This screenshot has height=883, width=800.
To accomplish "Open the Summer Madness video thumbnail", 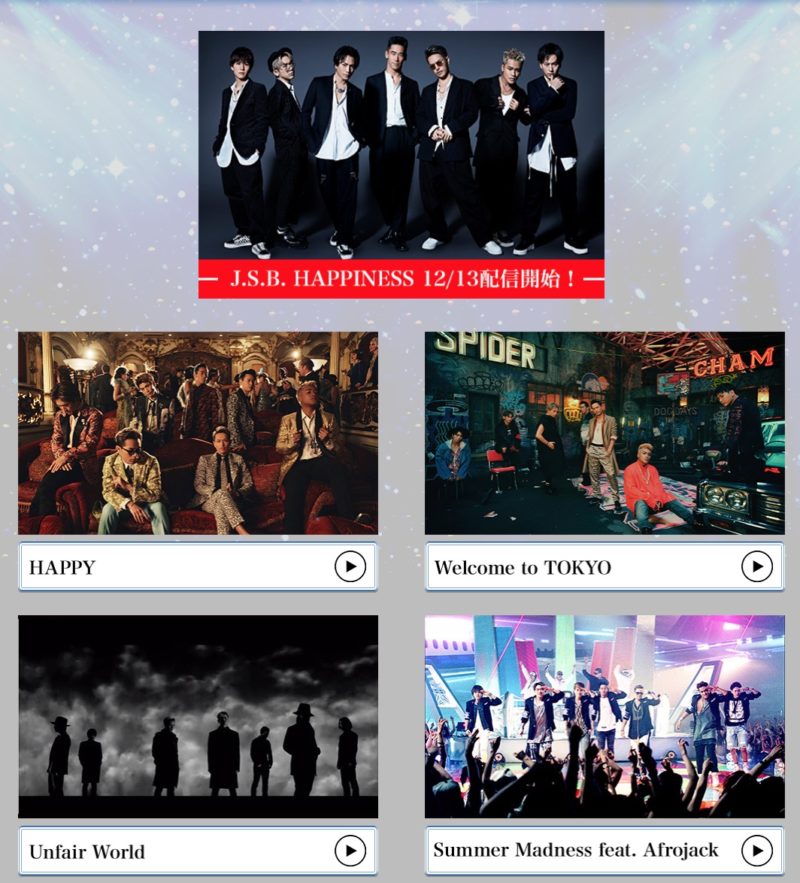I will point(604,716).
